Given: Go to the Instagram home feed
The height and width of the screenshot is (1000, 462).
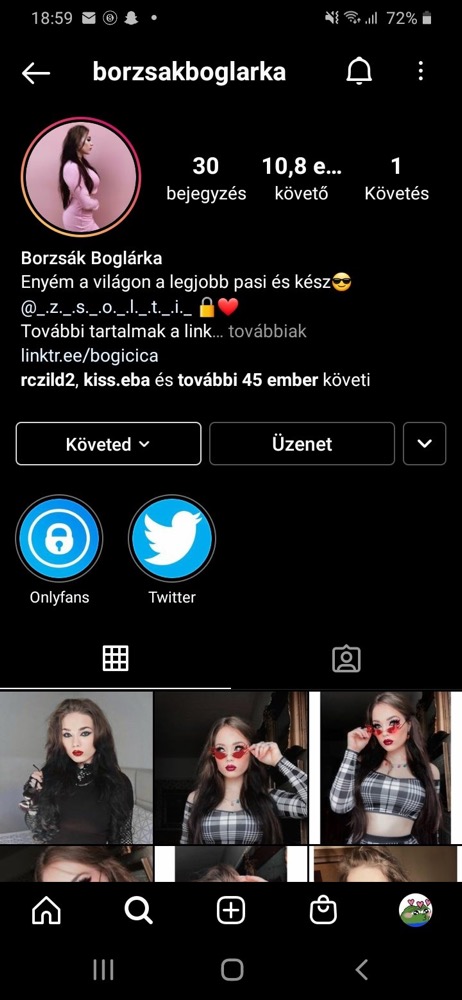Looking at the screenshot, I should coord(47,911).
